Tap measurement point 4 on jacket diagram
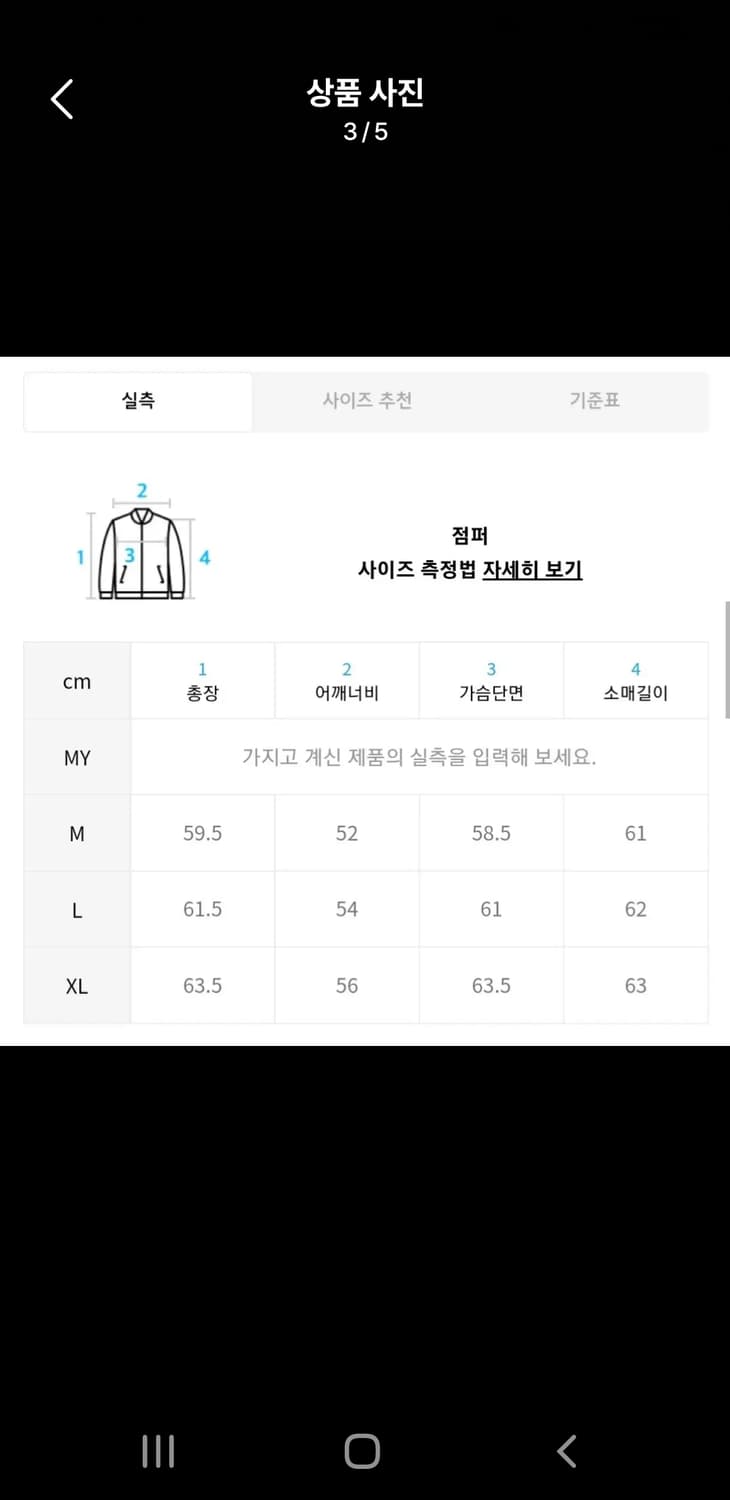The image size is (730, 1500). coord(203,556)
